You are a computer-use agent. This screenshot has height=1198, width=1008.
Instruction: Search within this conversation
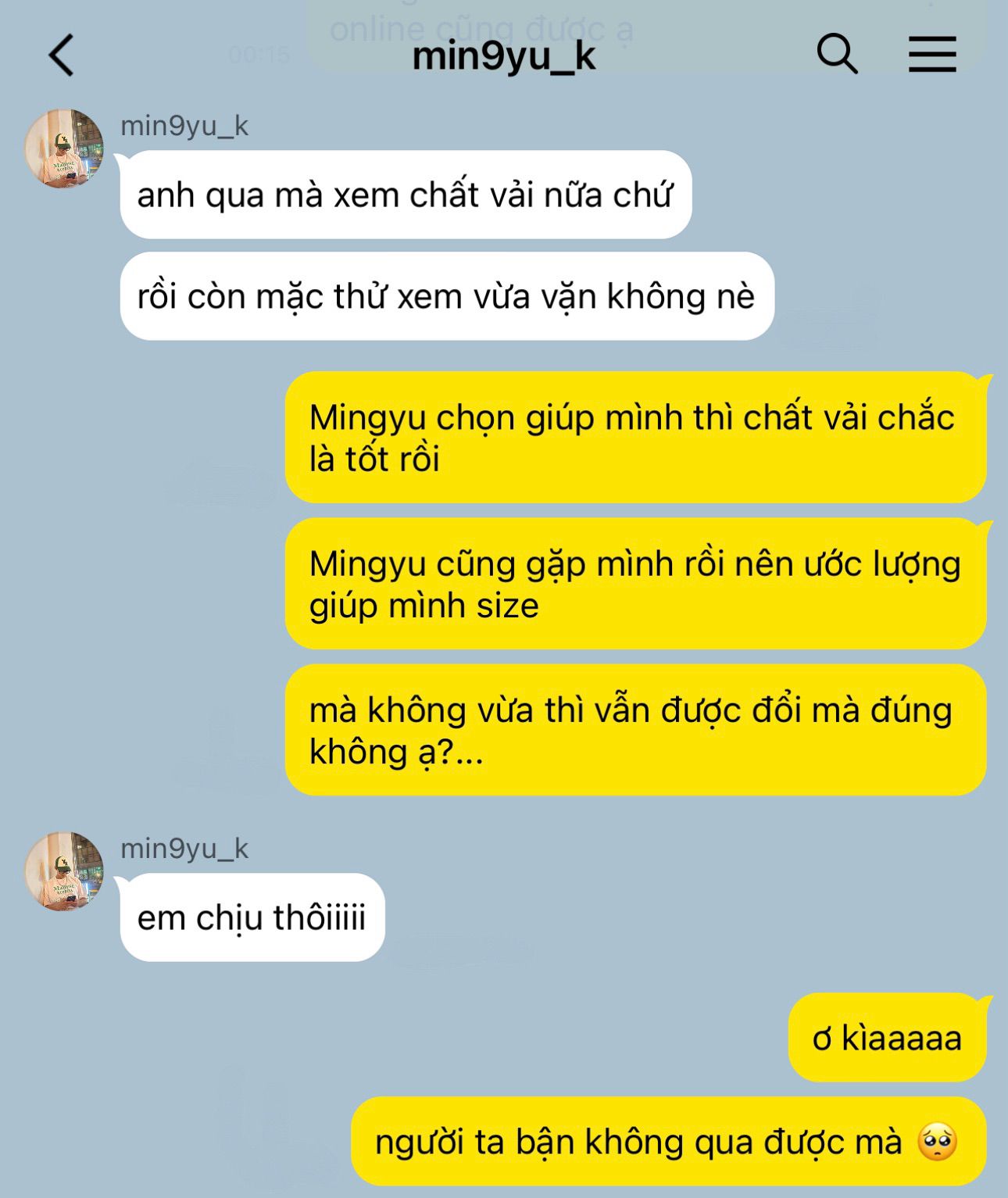[837, 54]
